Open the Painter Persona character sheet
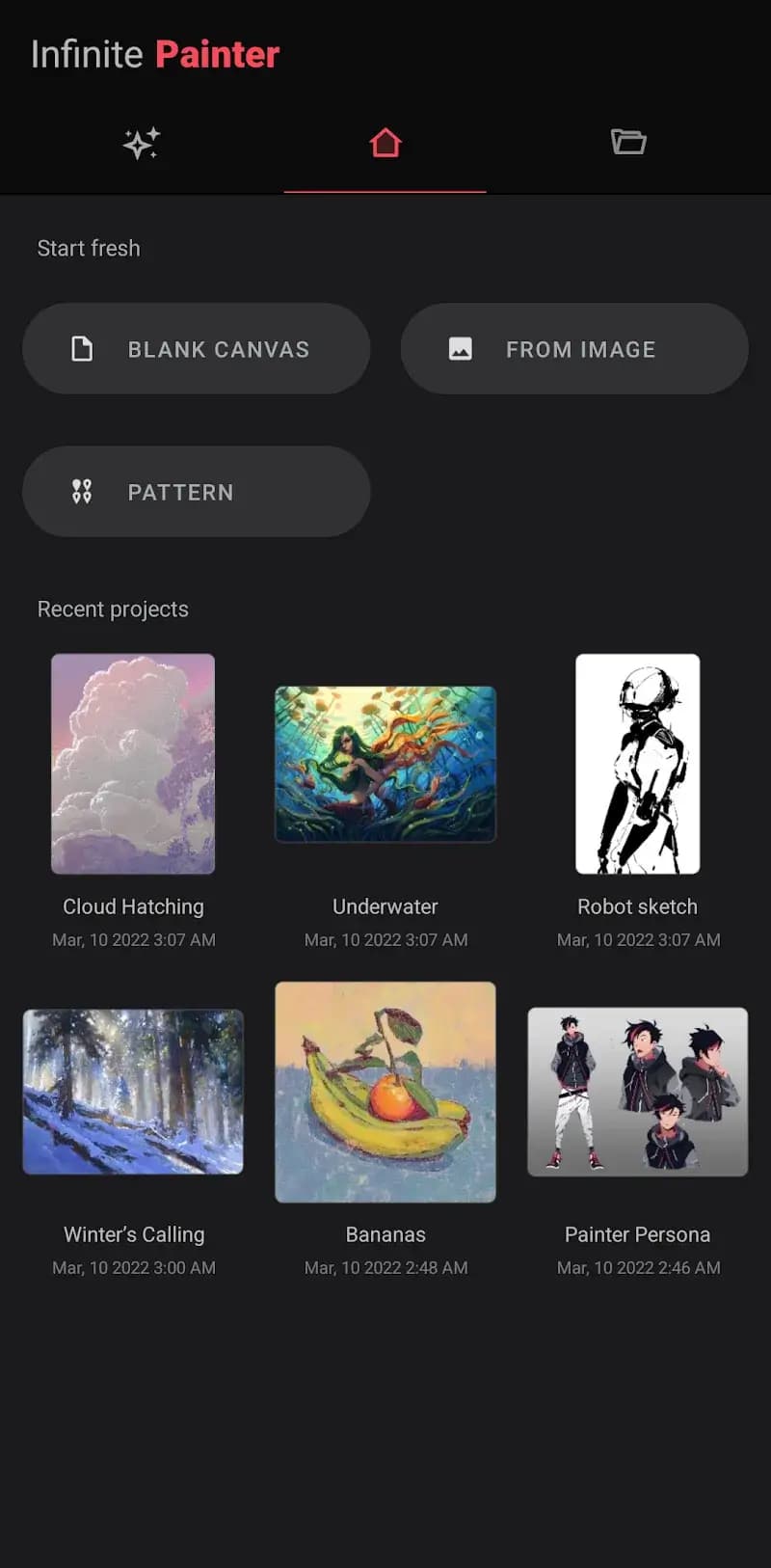The width and height of the screenshot is (771, 1568). [637, 1092]
